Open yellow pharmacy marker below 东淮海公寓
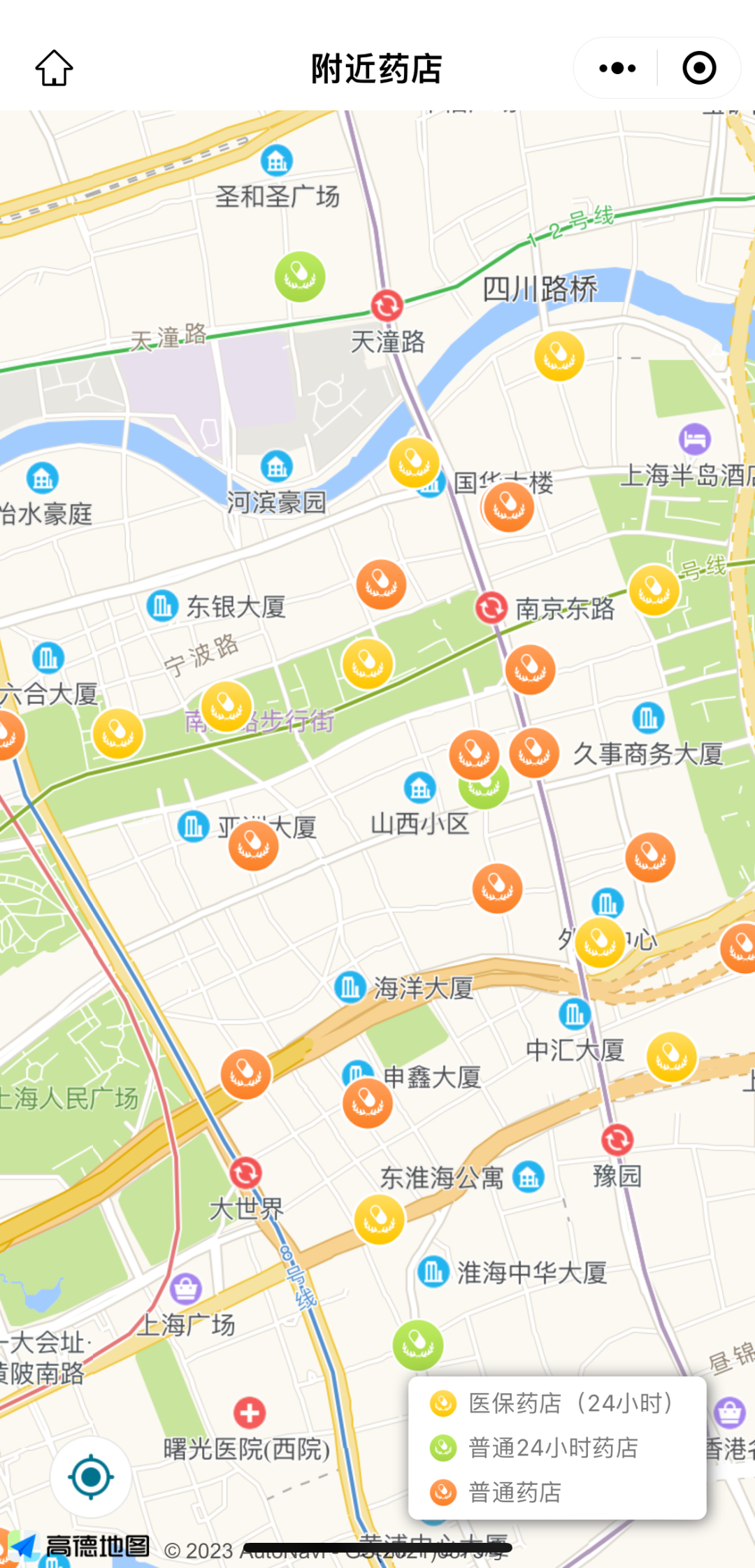The height and width of the screenshot is (1568, 755). coord(379,1219)
